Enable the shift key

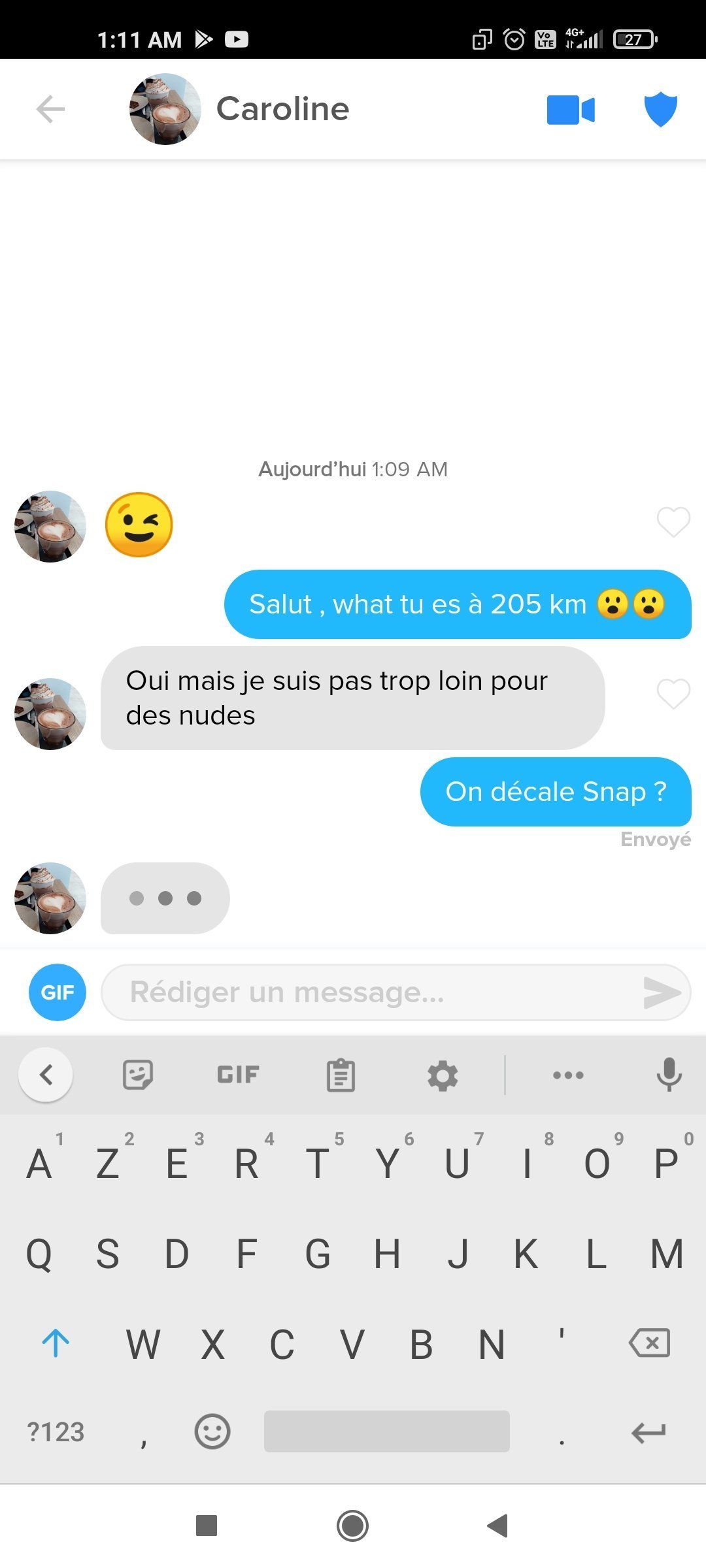click(x=56, y=1343)
